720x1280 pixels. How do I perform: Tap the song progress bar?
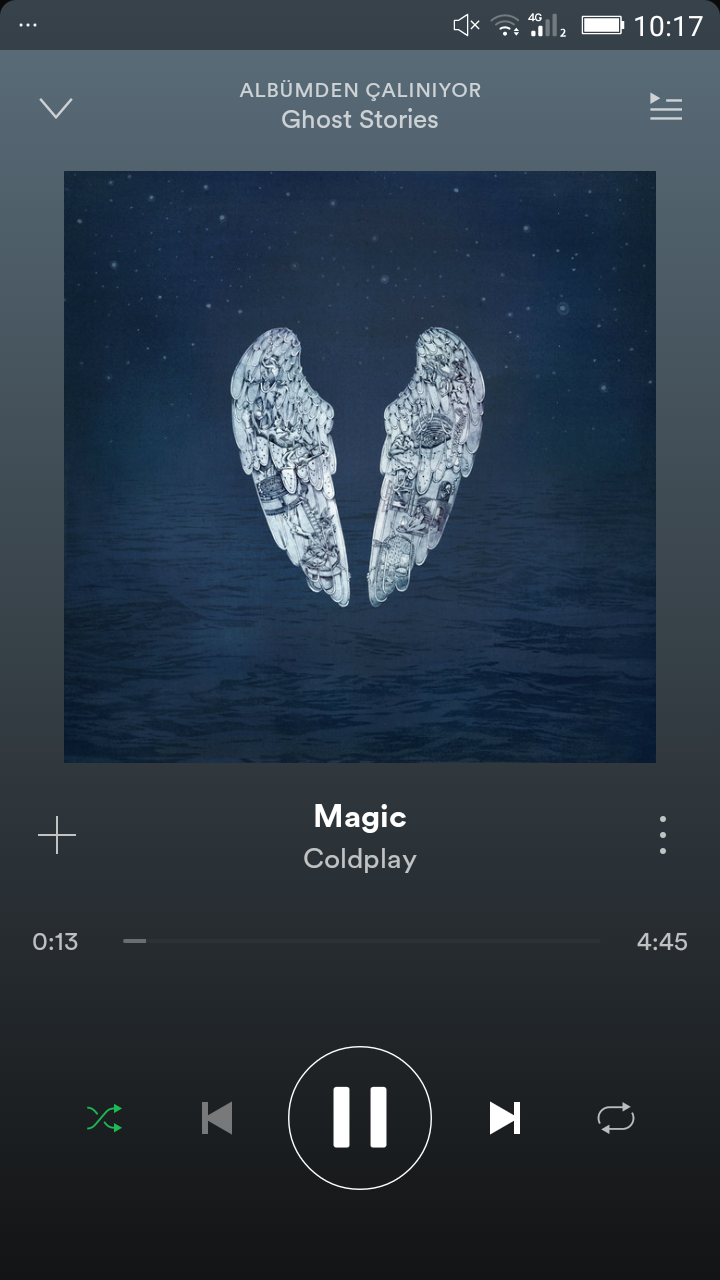click(x=360, y=941)
